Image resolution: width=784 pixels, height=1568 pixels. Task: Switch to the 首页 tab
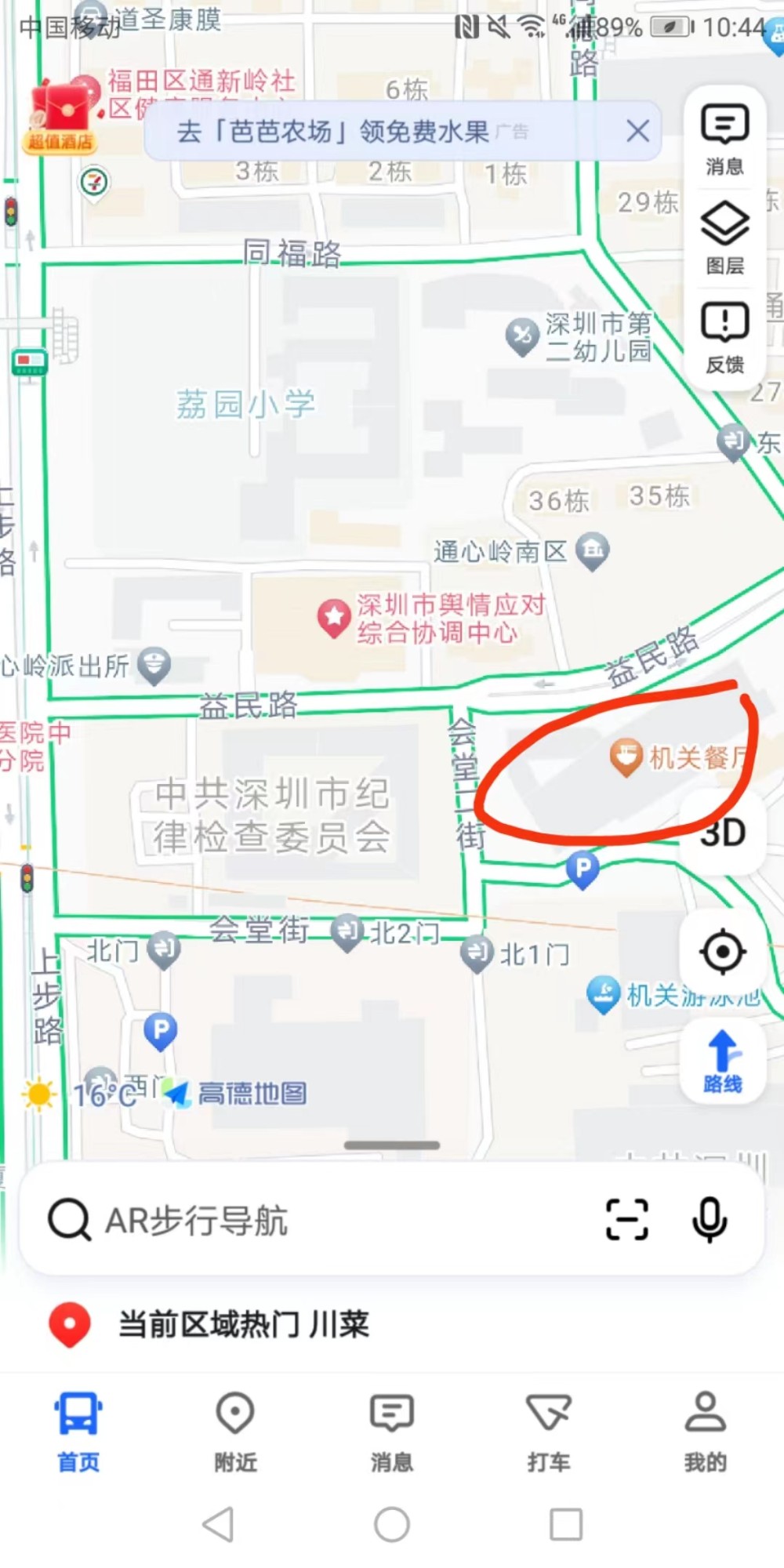pos(78,1432)
